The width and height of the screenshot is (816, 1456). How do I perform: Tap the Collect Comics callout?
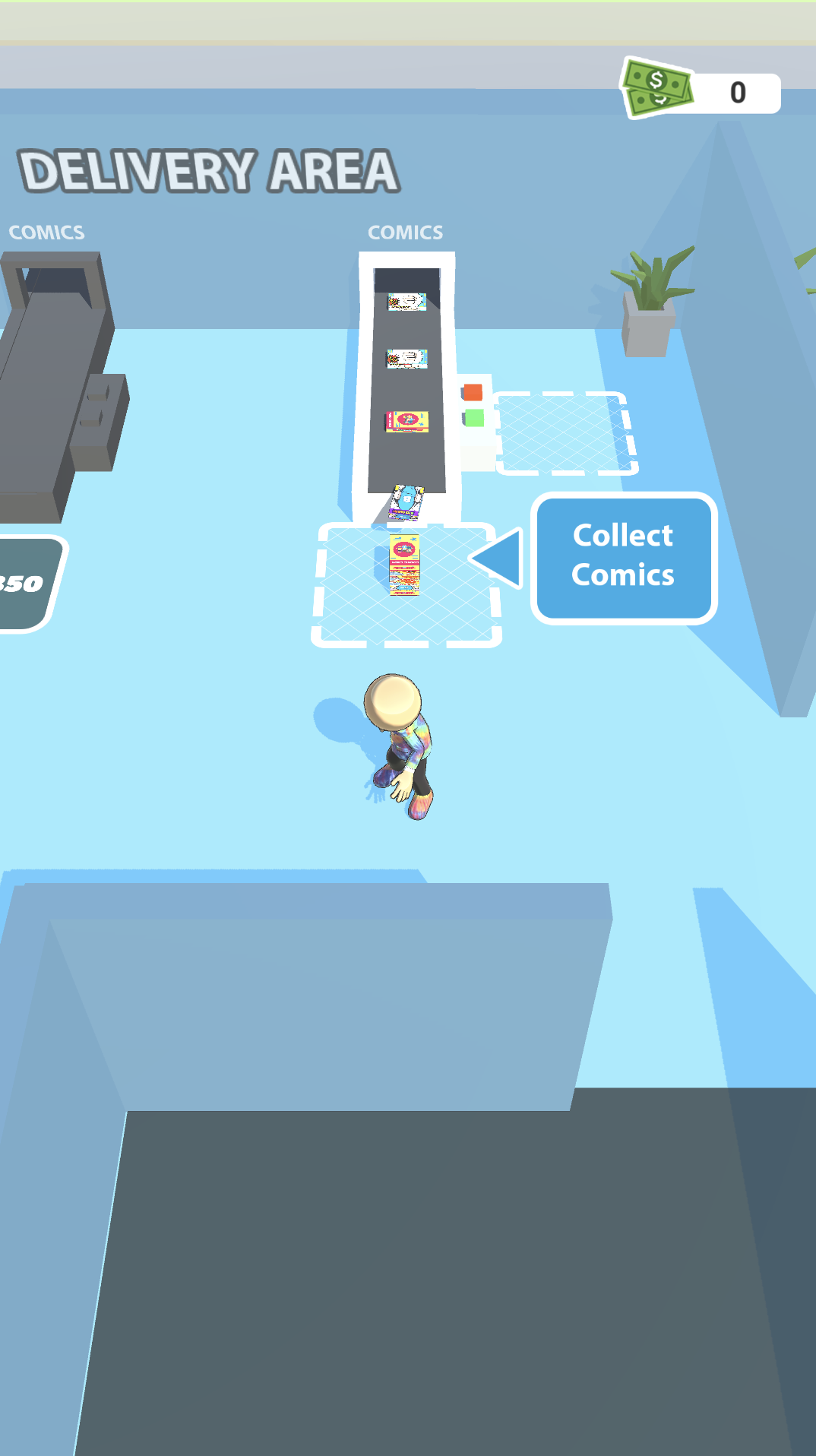[623, 557]
